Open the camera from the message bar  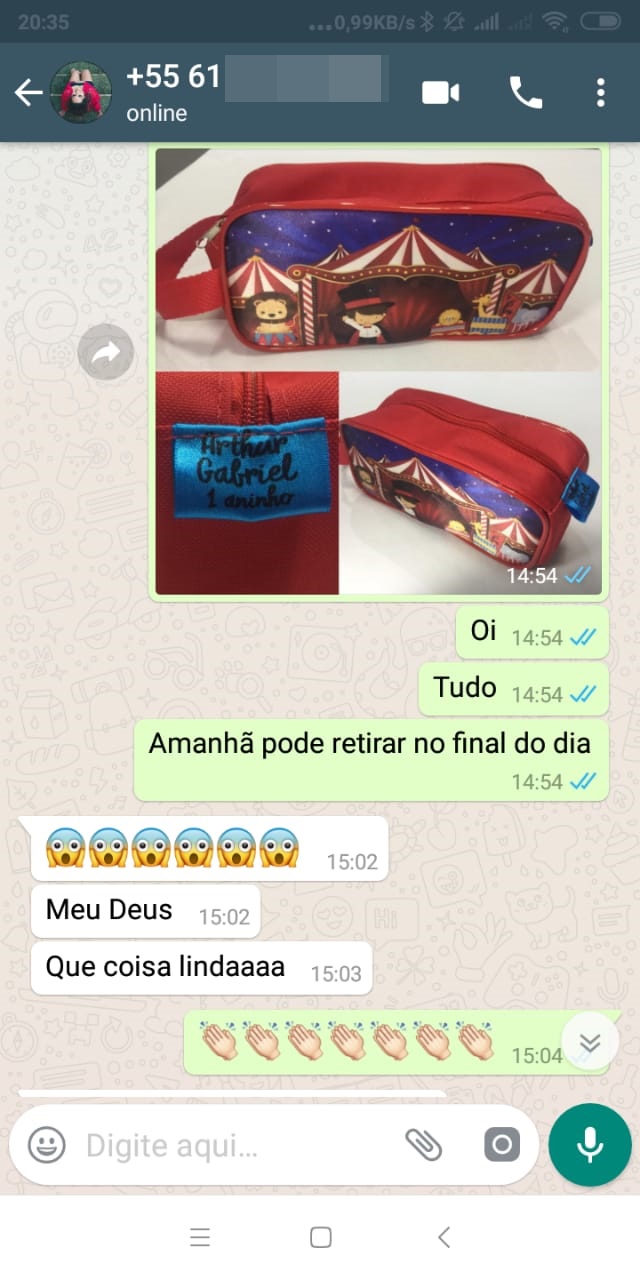(x=502, y=1145)
